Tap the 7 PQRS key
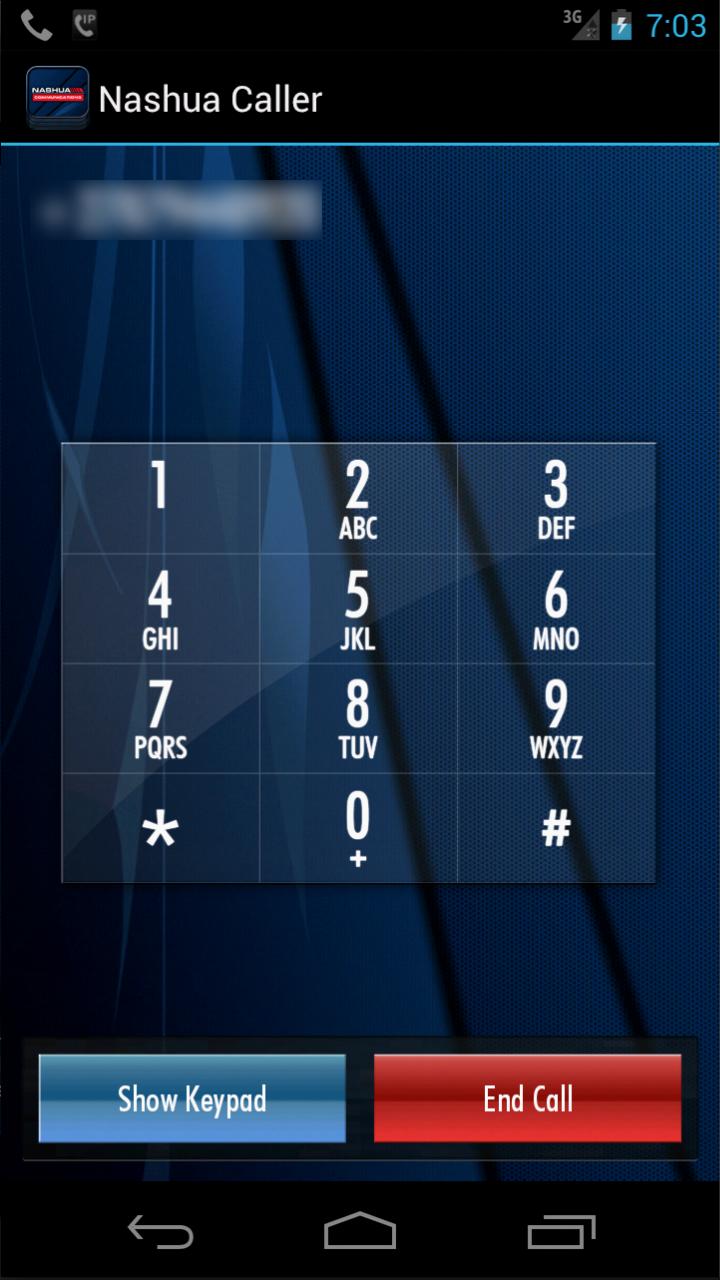 (160, 718)
